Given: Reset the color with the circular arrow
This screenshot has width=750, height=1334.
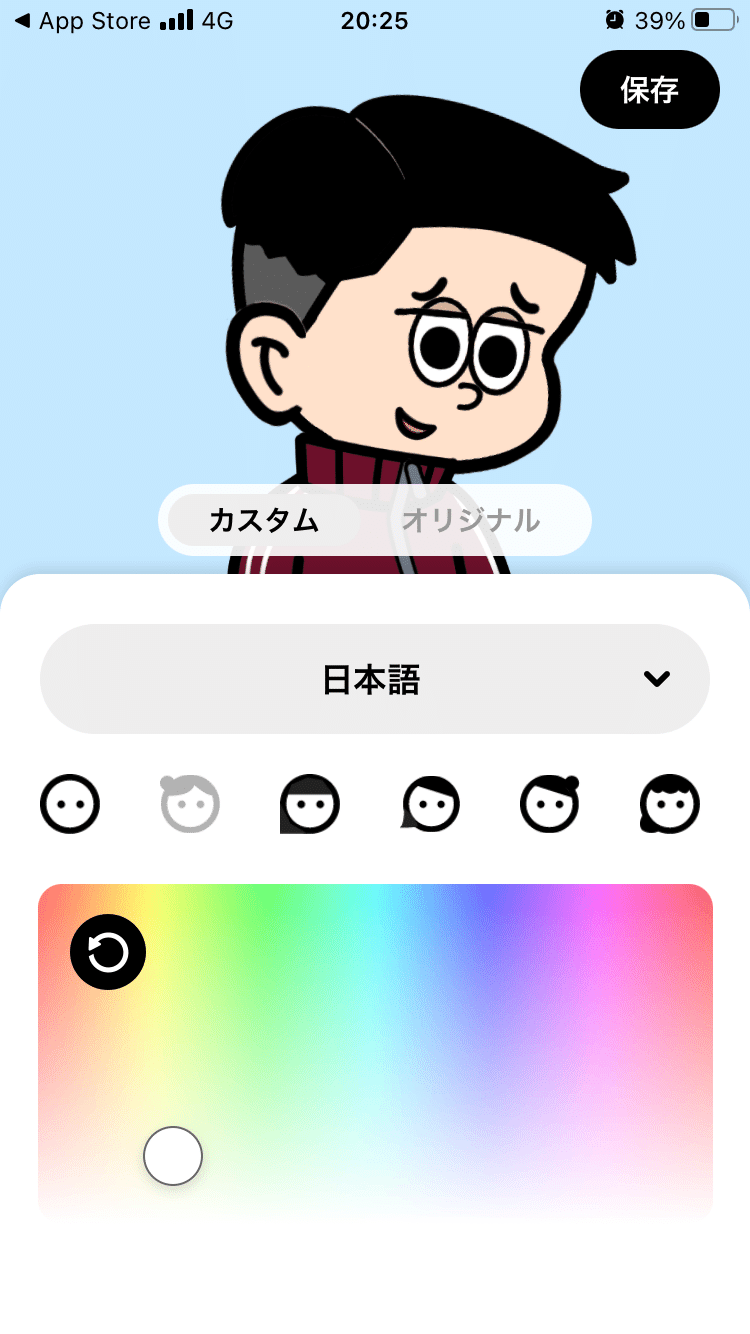Looking at the screenshot, I should click(x=108, y=952).
